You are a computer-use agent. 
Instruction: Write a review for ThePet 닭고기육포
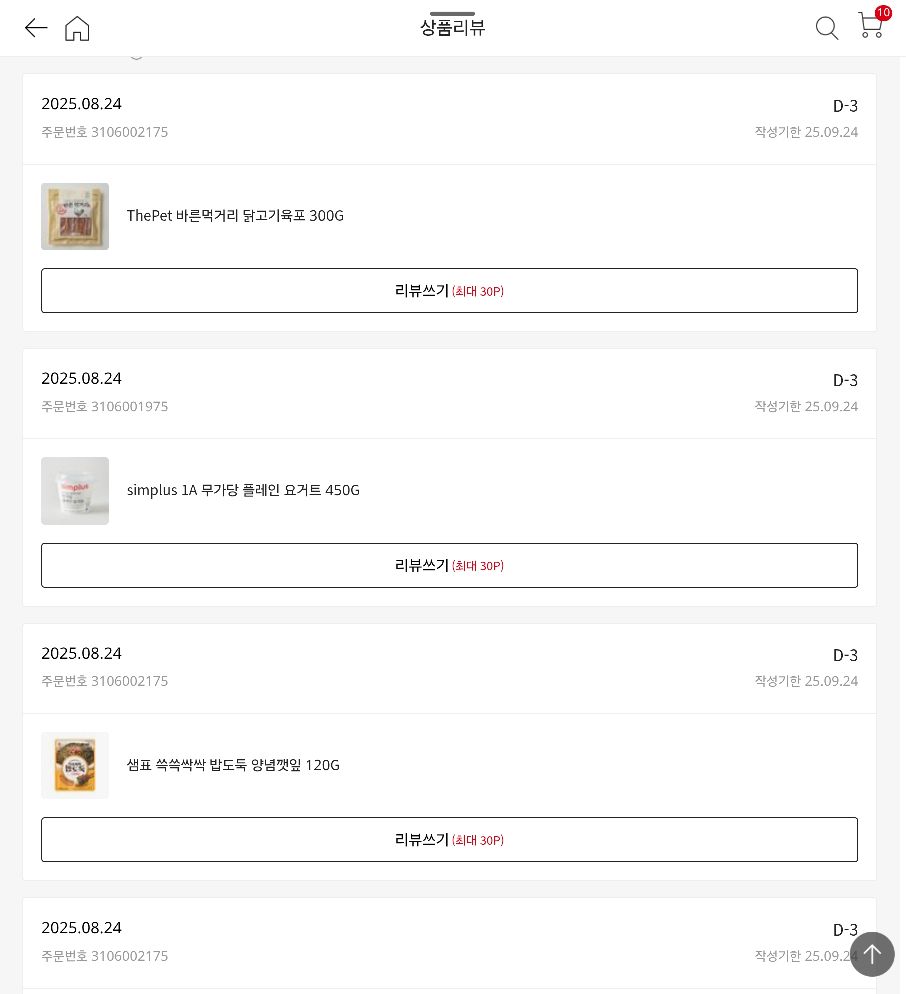click(x=449, y=290)
